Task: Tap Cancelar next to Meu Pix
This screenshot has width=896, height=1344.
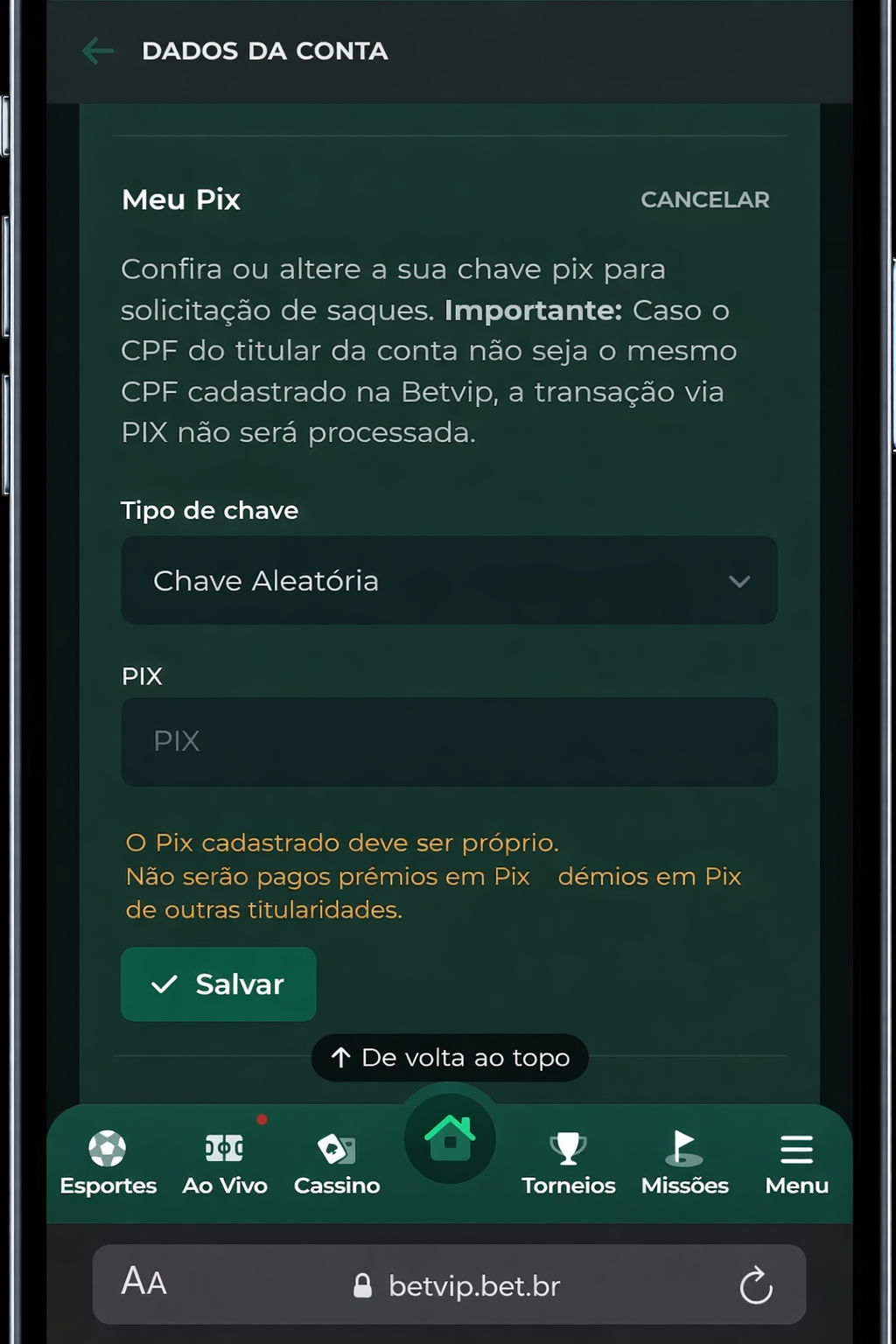Action: [x=704, y=199]
